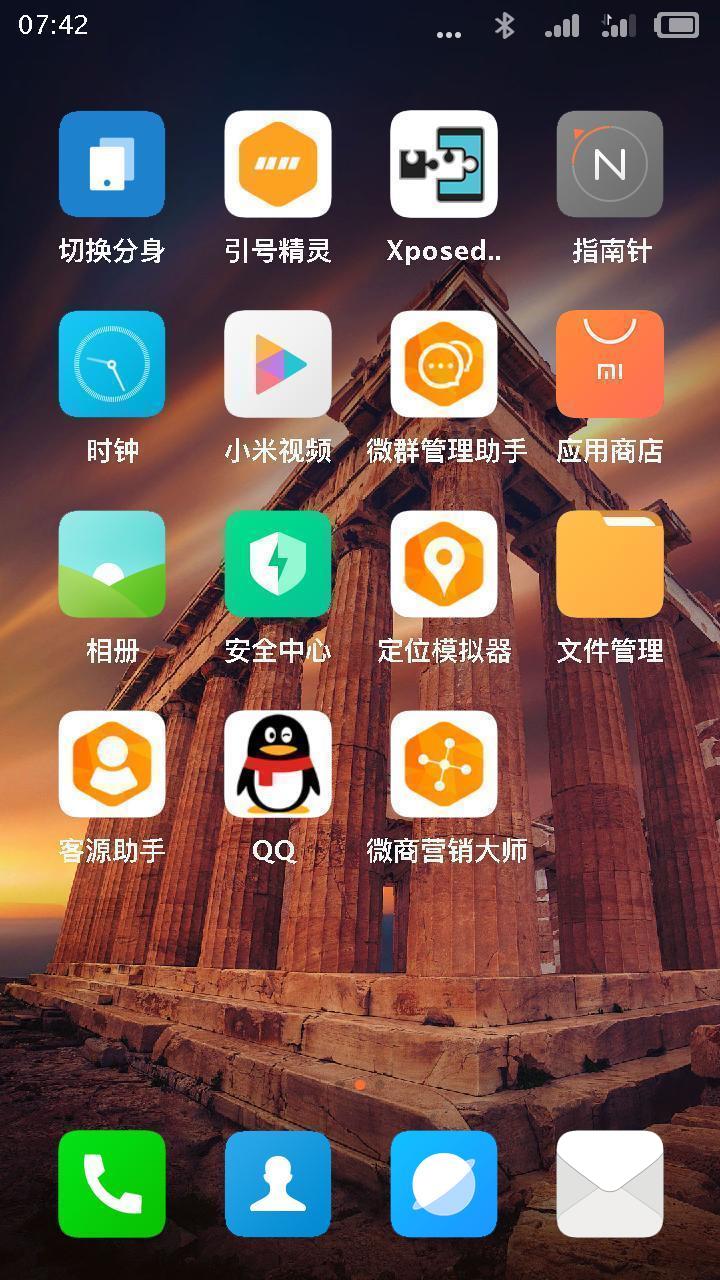Viewport: 720px width, 1280px height.
Task: Open the 相册 gallery app
Action: pos(112,564)
